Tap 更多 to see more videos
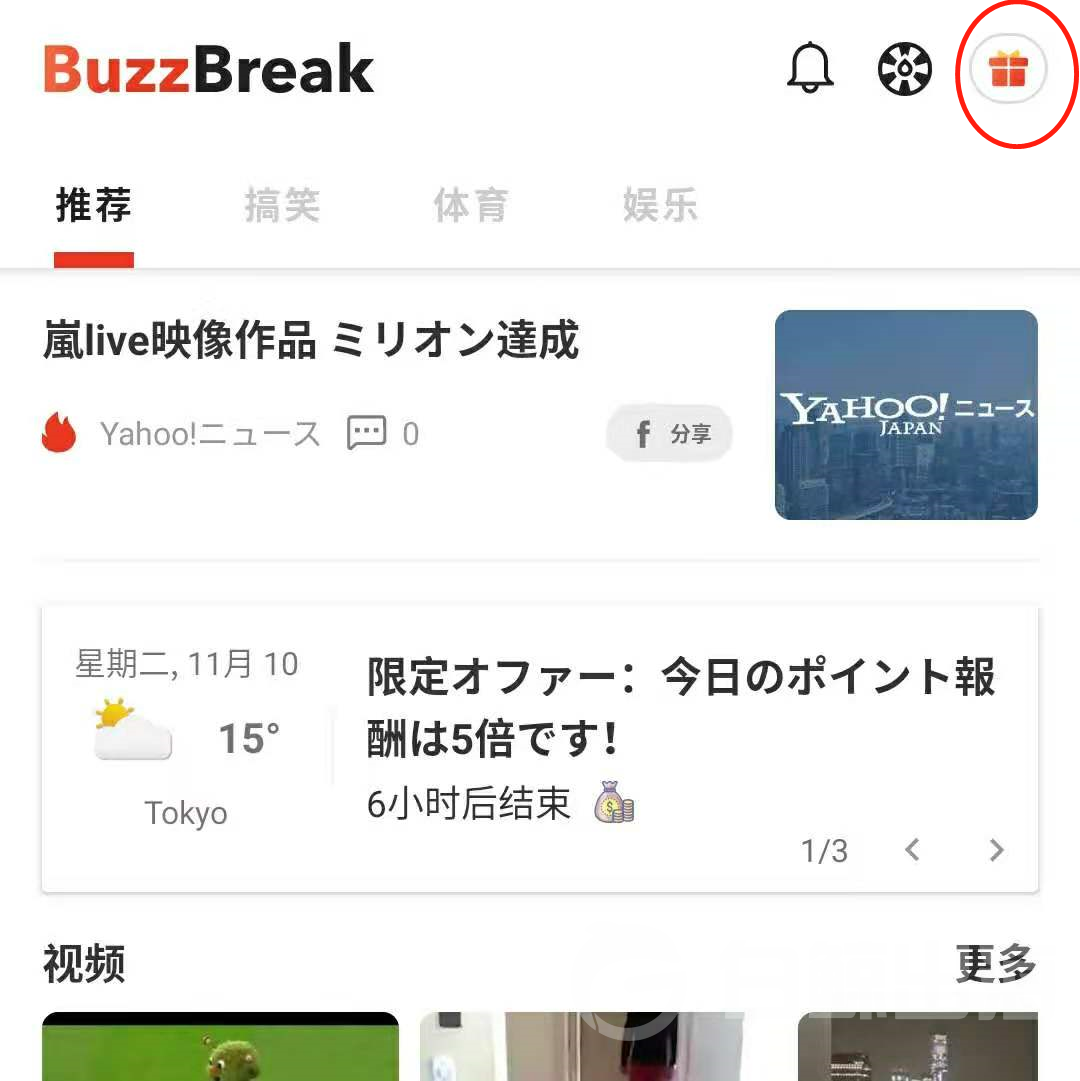1080x1081 pixels. [995, 964]
